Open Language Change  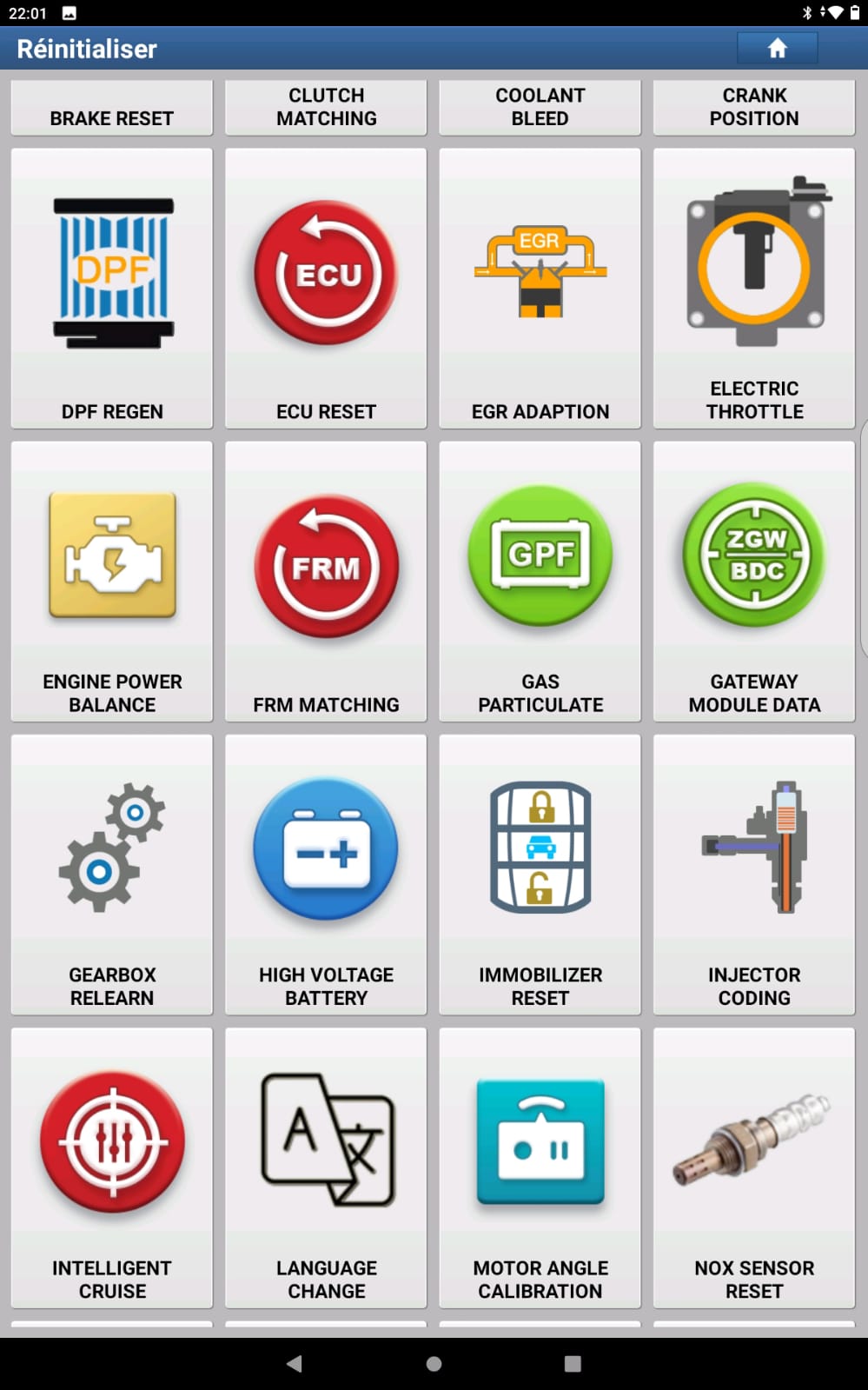click(x=326, y=1167)
